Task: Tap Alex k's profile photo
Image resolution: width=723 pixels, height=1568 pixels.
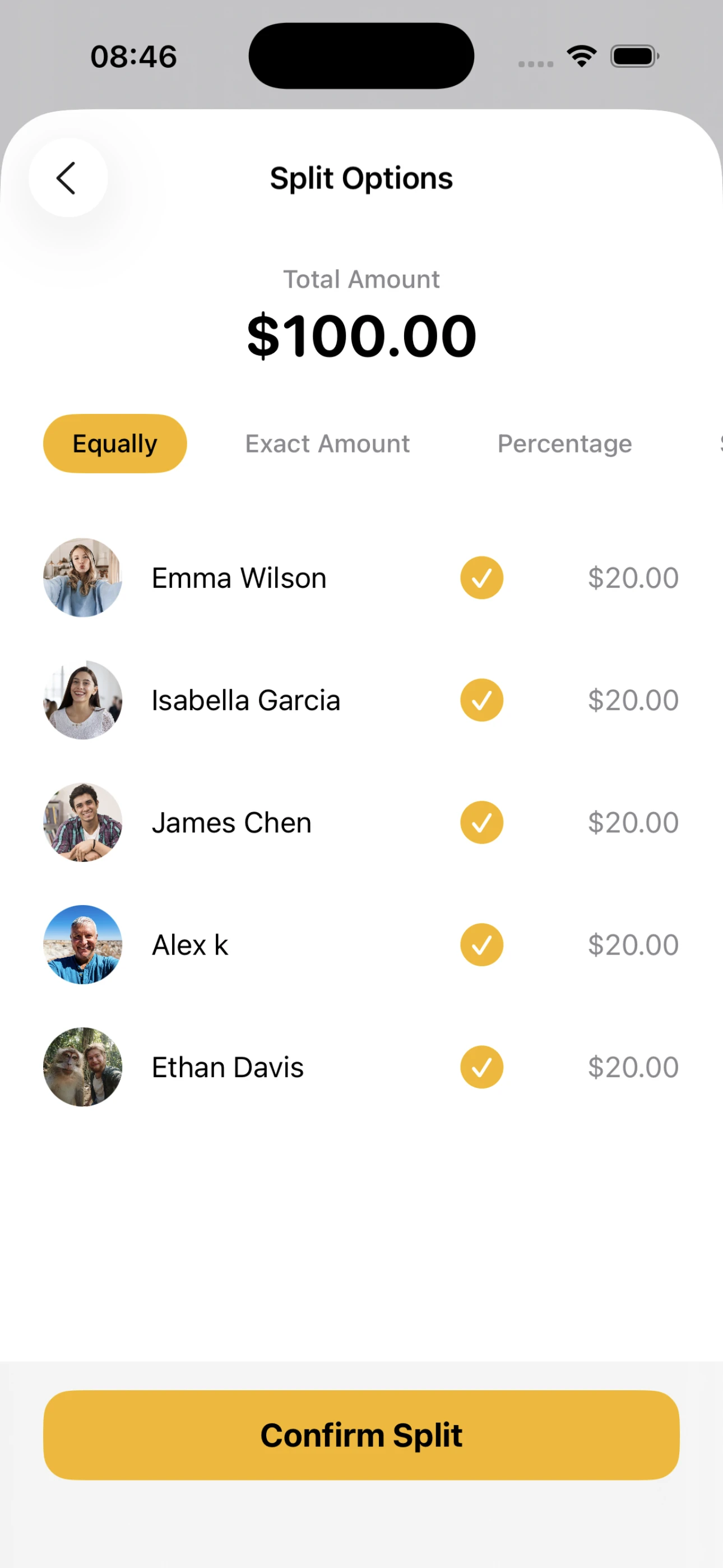Action: pyautogui.click(x=83, y=945)
